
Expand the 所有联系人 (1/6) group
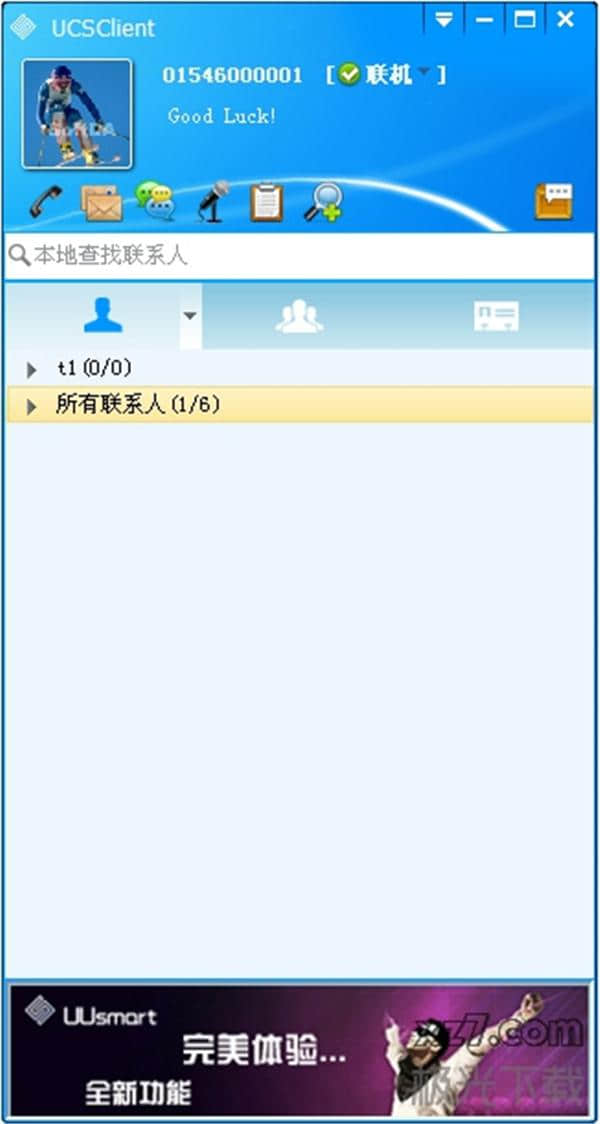(x=32, y=406)
